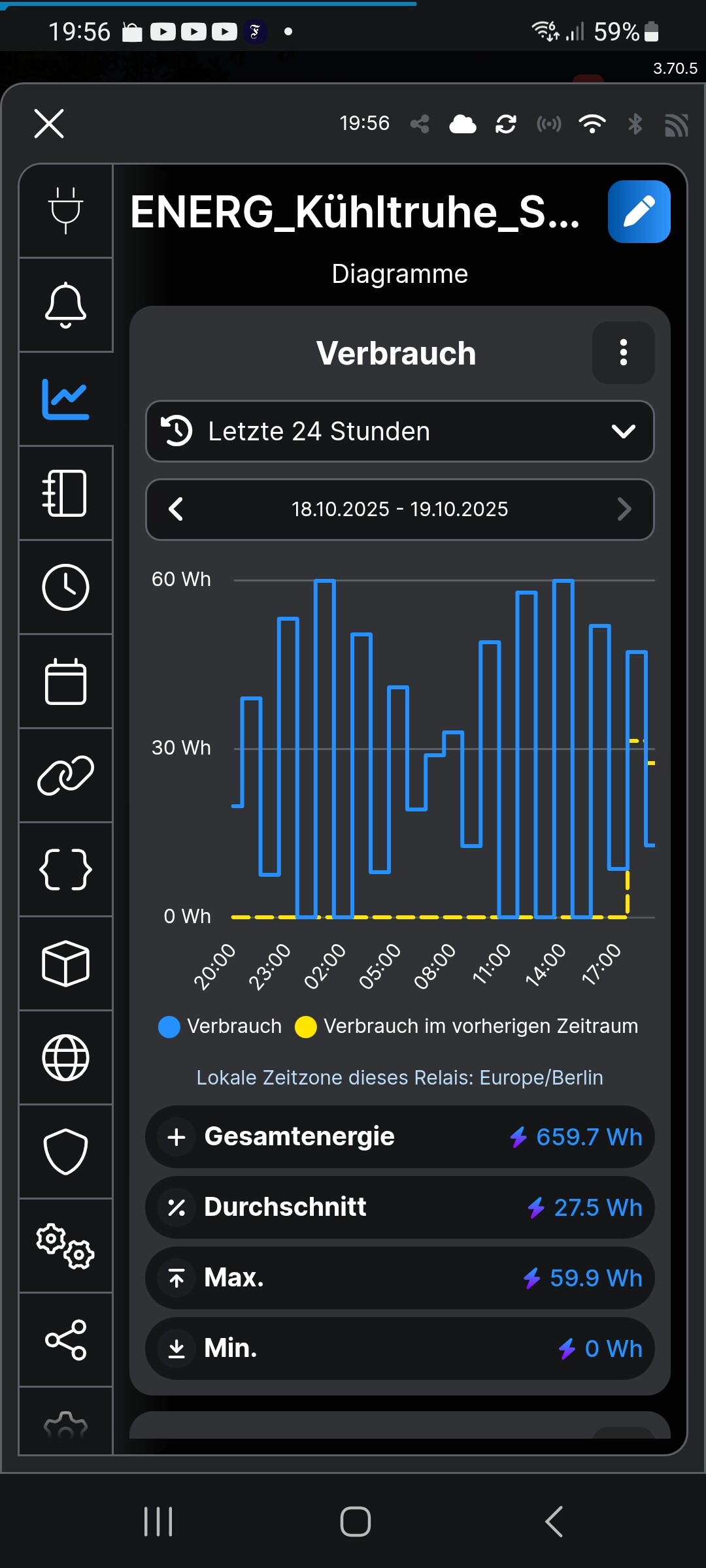Open the share nodes tab

(x=65, y=1340)
